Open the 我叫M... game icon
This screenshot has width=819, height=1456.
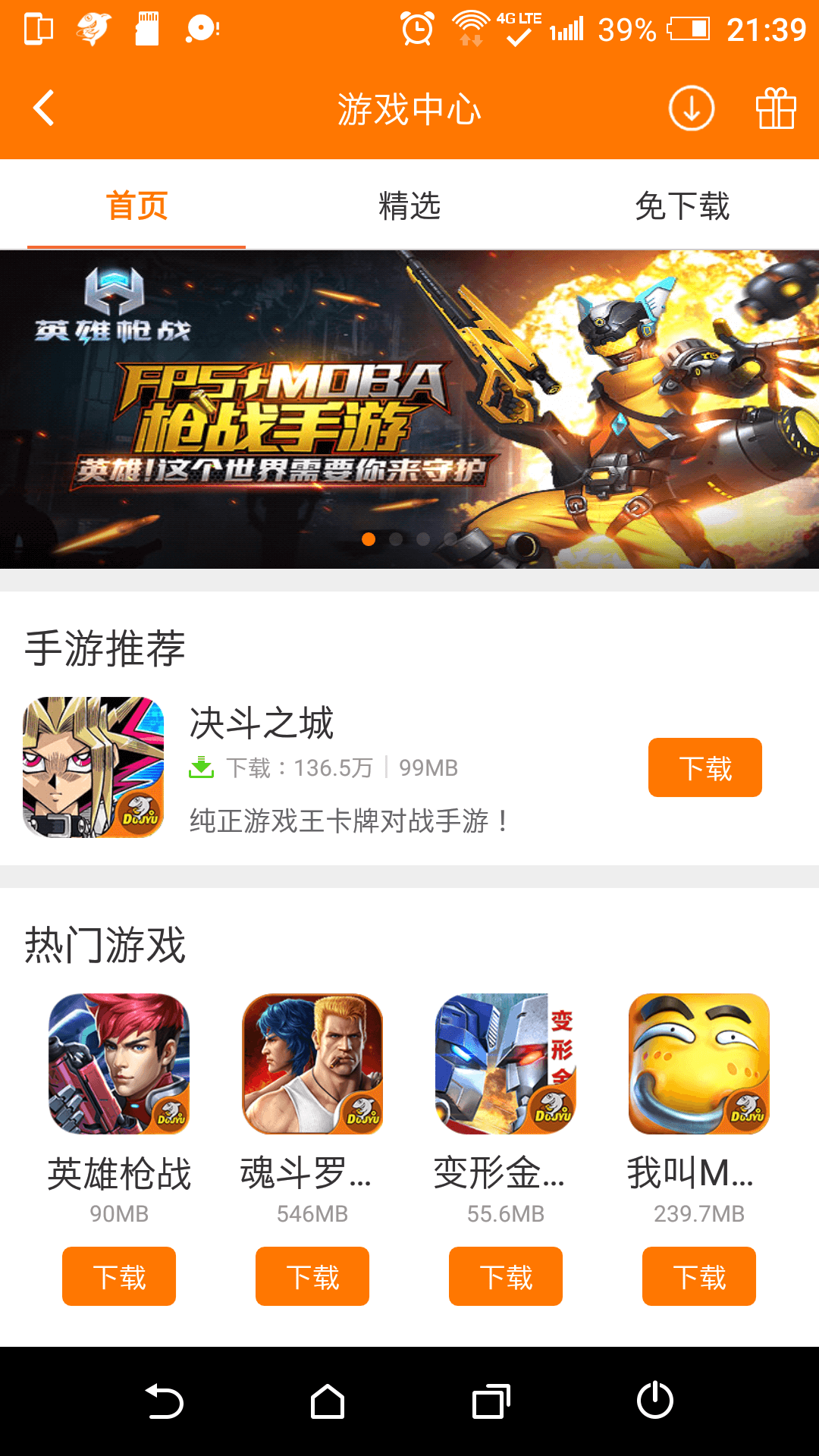(x=699, y=1064)
